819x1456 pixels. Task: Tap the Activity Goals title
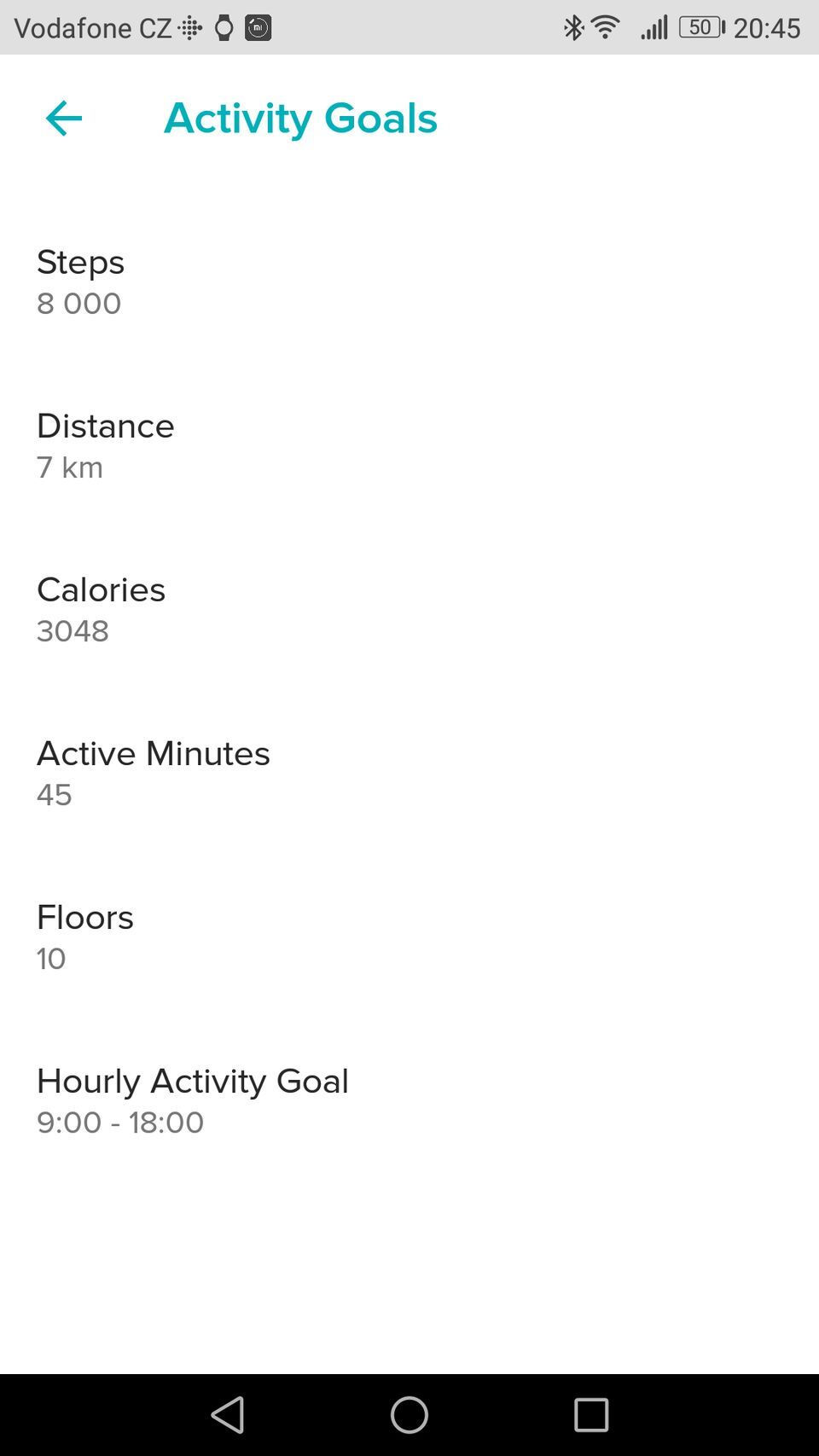point(300,119)
